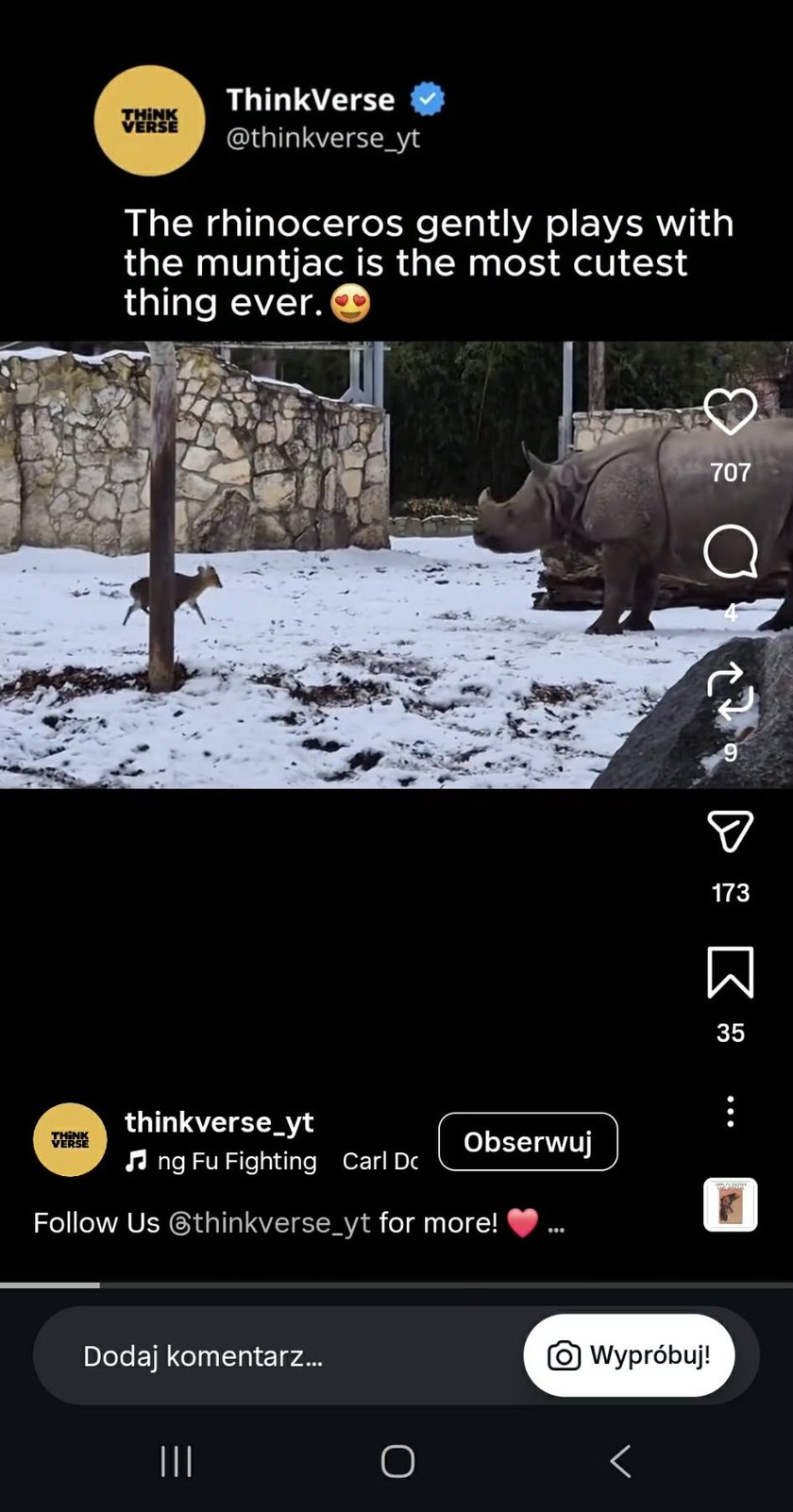Save the reel with the bookmark icon
793x1512 pixels.
[x=730, y=971]
